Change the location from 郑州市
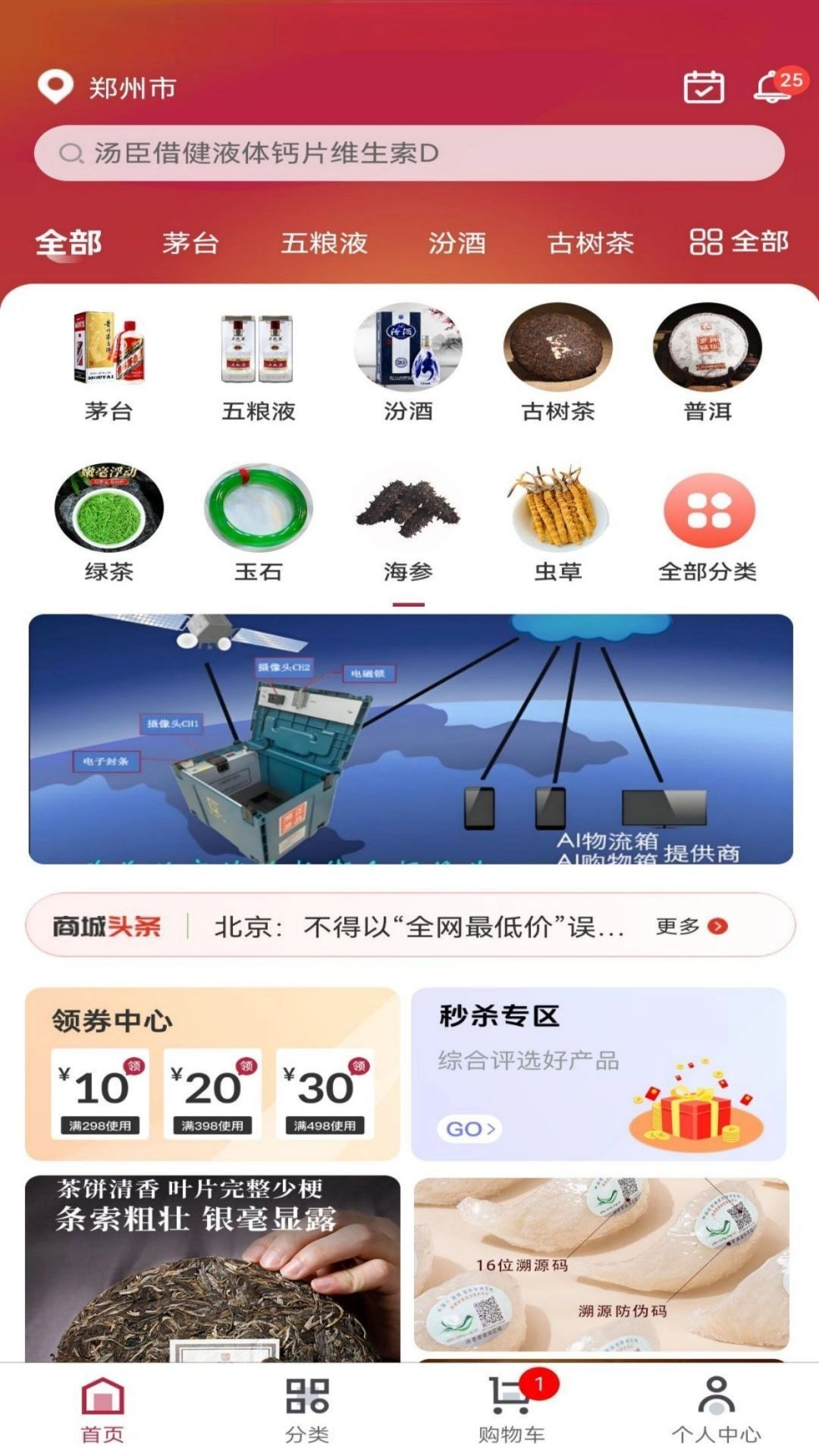Screen dimensions: 819x1456 [108, 87]
